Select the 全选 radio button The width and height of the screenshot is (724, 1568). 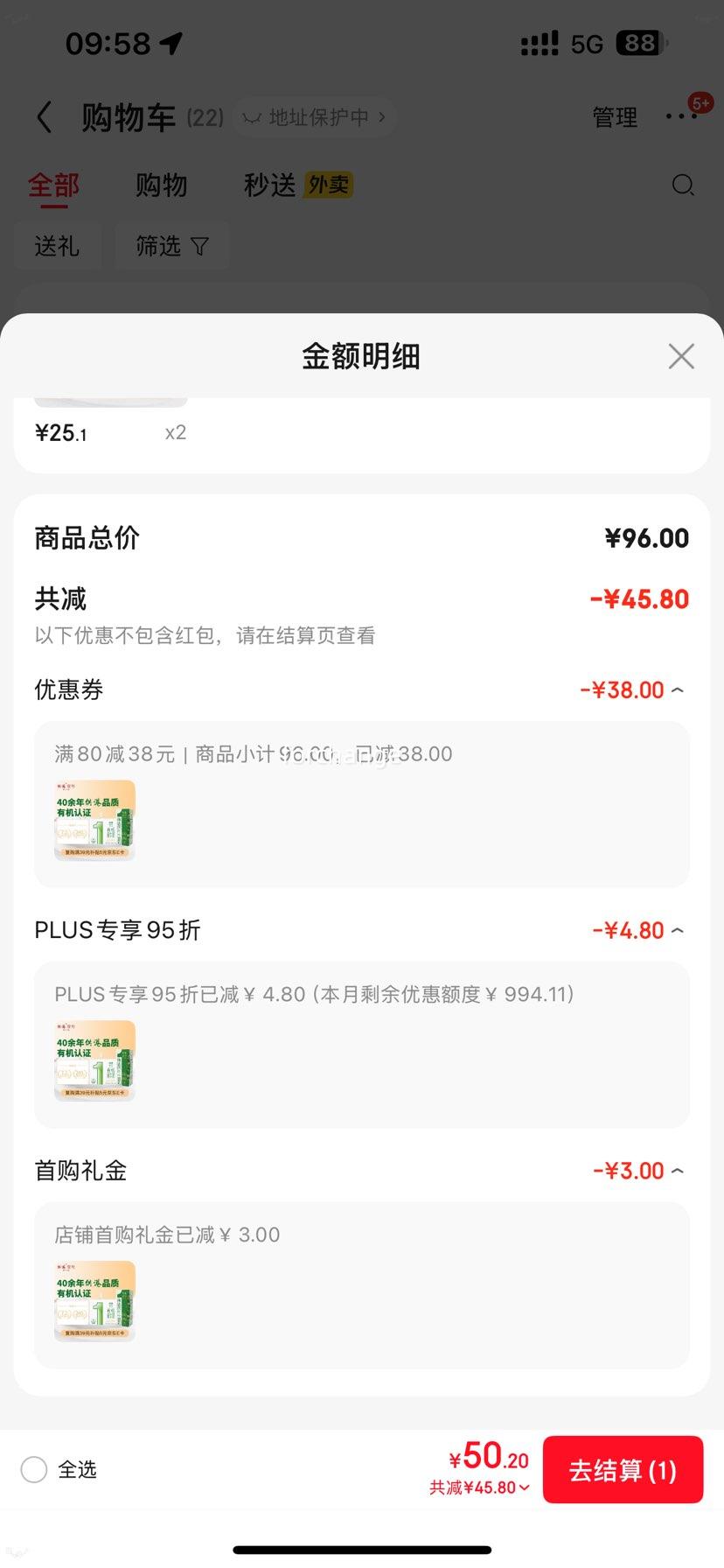[x=33, y=1470]
